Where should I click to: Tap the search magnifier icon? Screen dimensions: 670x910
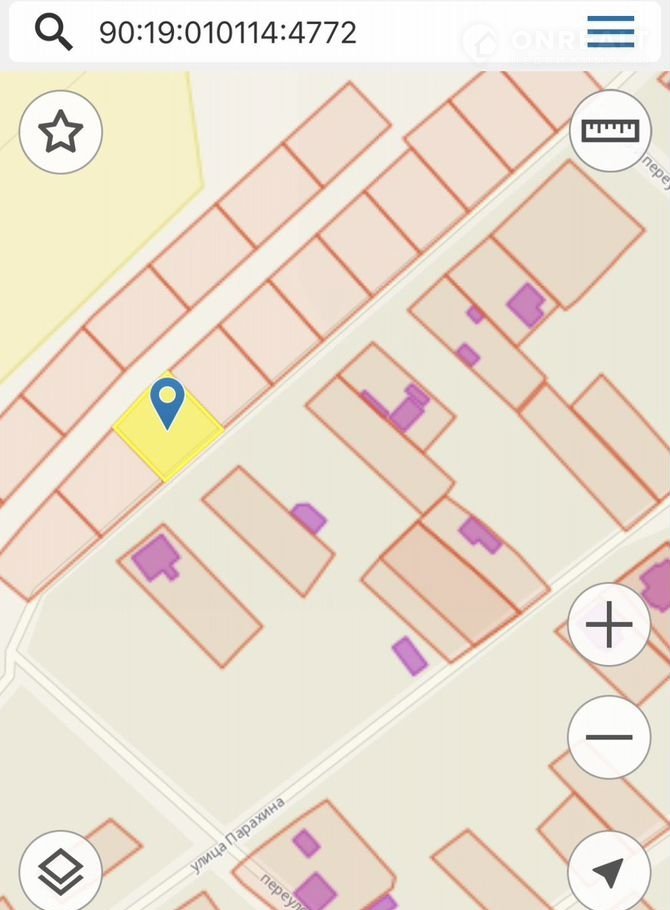[x=53, y=32]
